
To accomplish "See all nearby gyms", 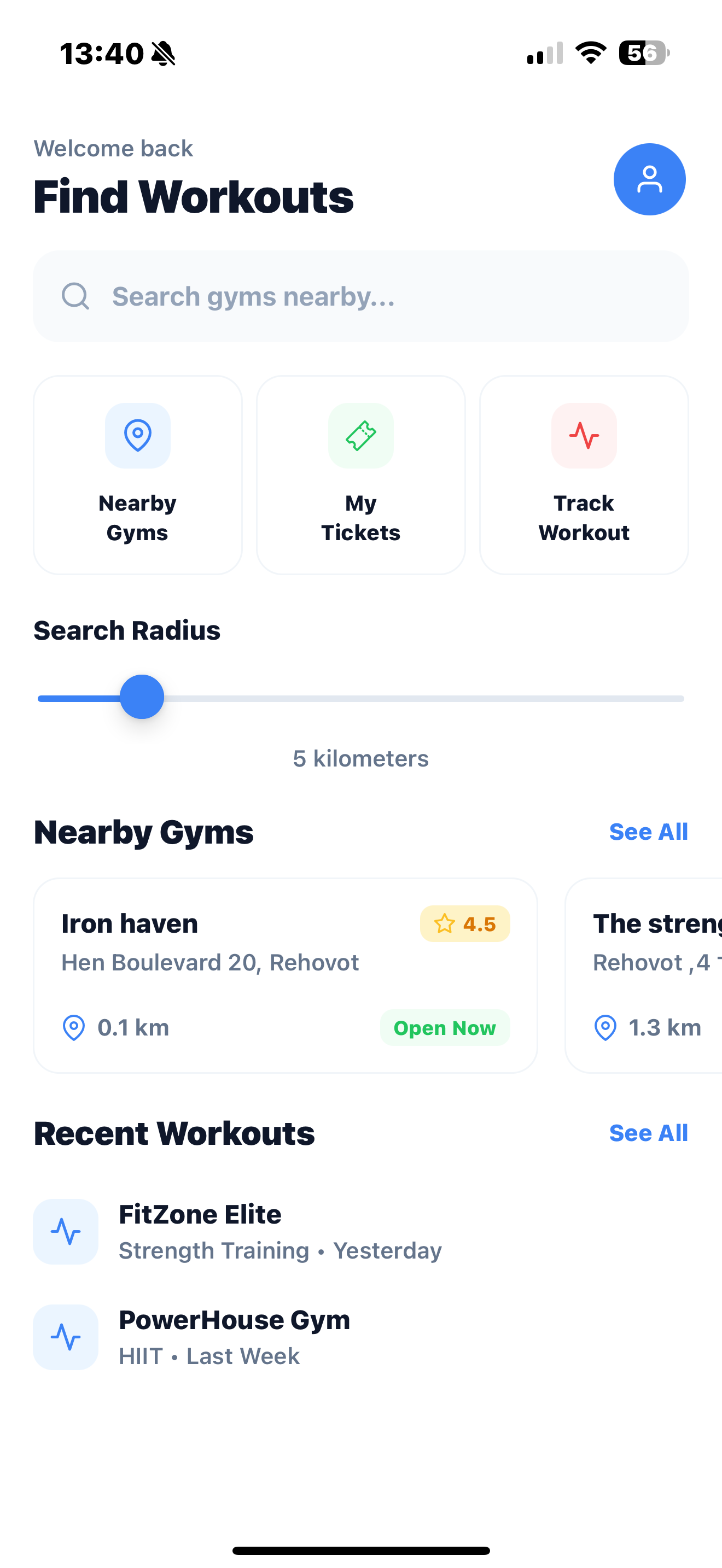I will tap(648, 832).
